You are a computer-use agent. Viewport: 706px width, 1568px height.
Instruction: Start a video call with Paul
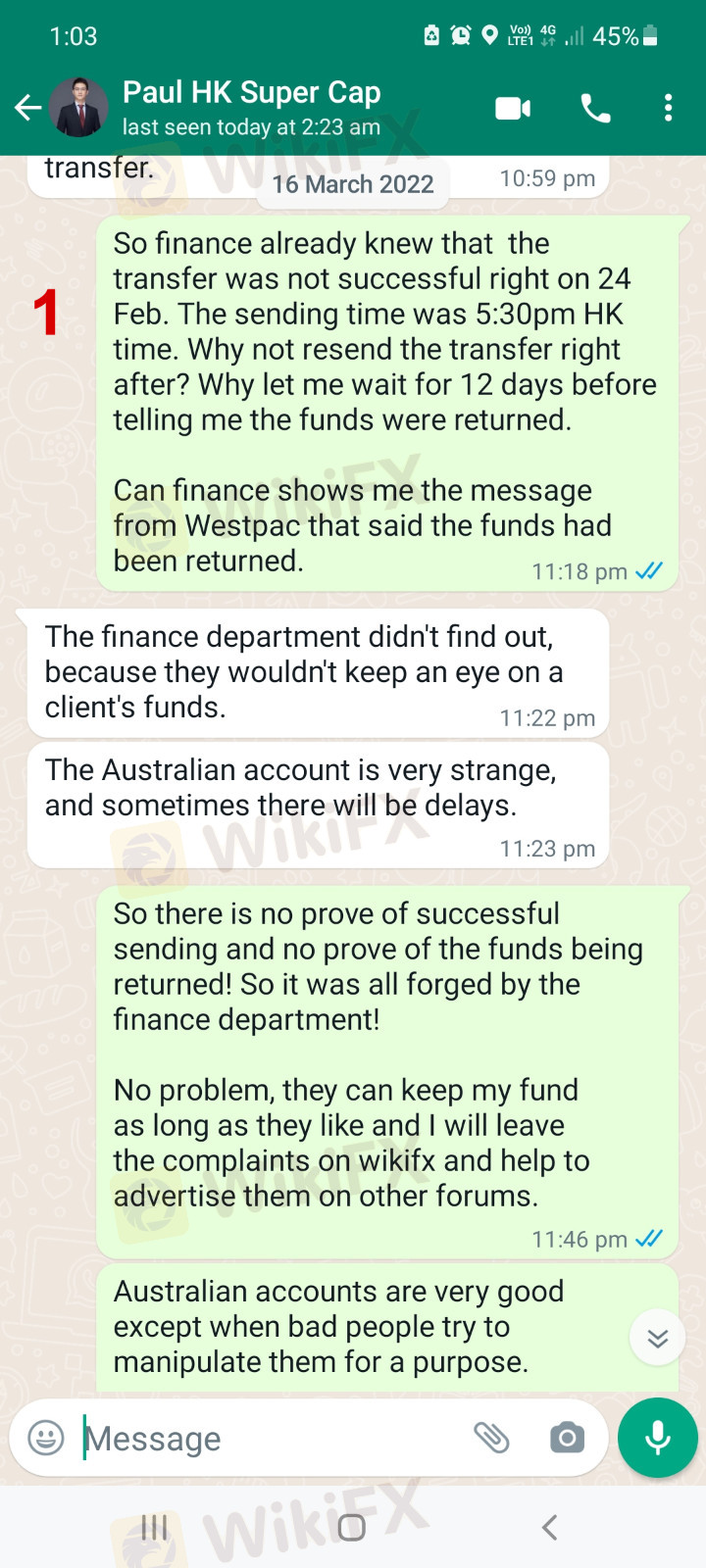tap(513, 108)
